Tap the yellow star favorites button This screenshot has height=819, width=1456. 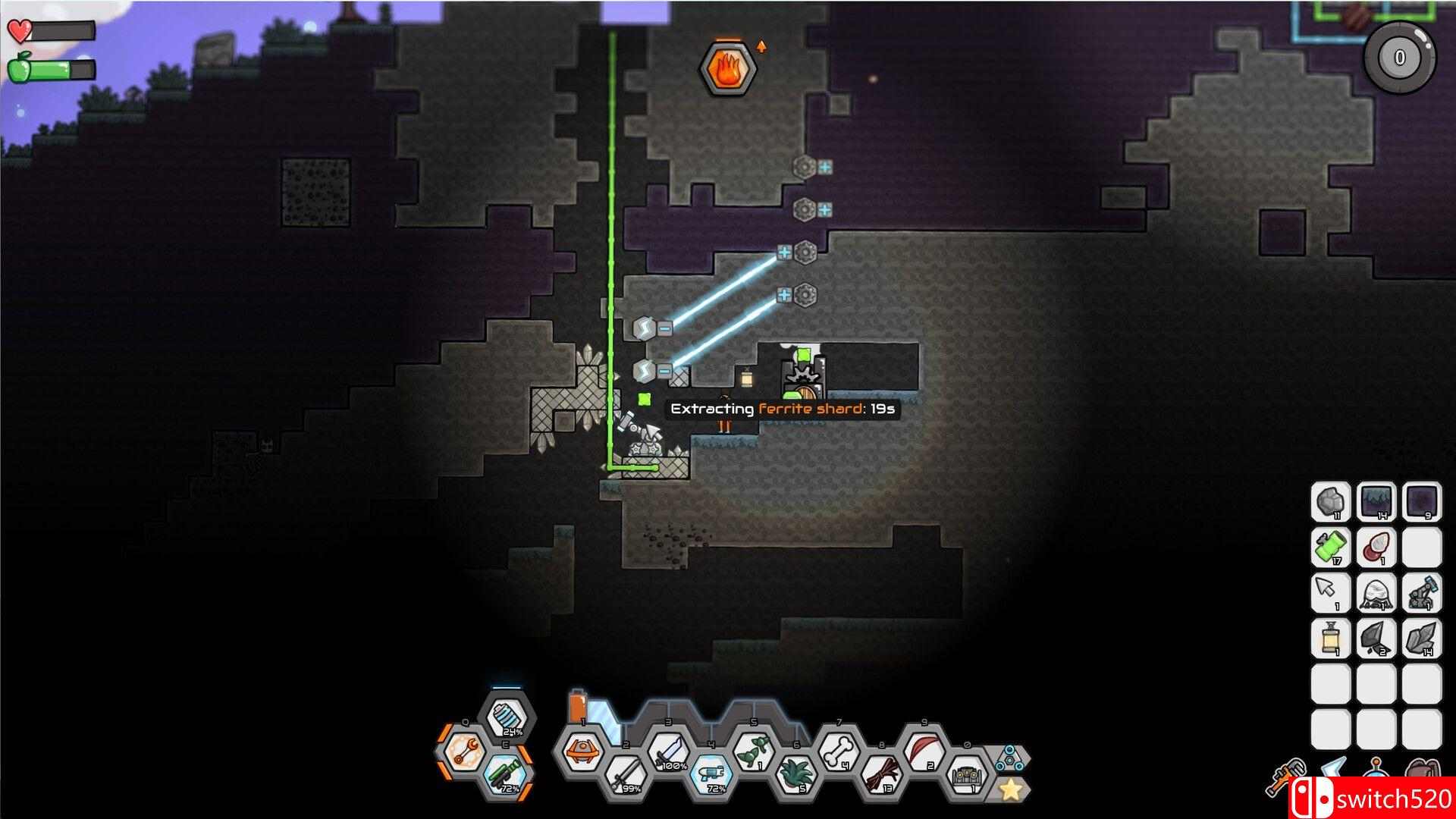tap(1011, 789)
